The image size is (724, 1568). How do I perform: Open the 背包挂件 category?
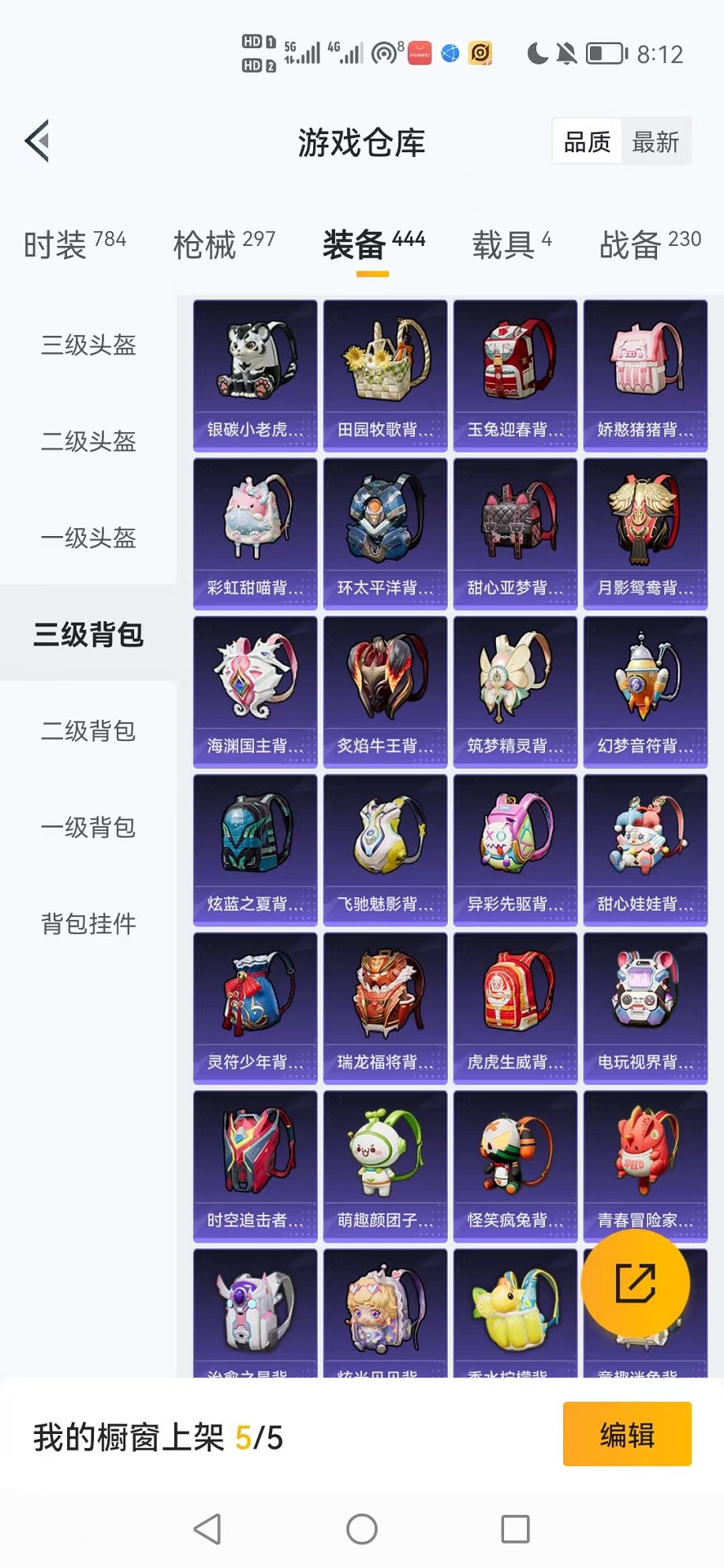(x=88, y=923)
